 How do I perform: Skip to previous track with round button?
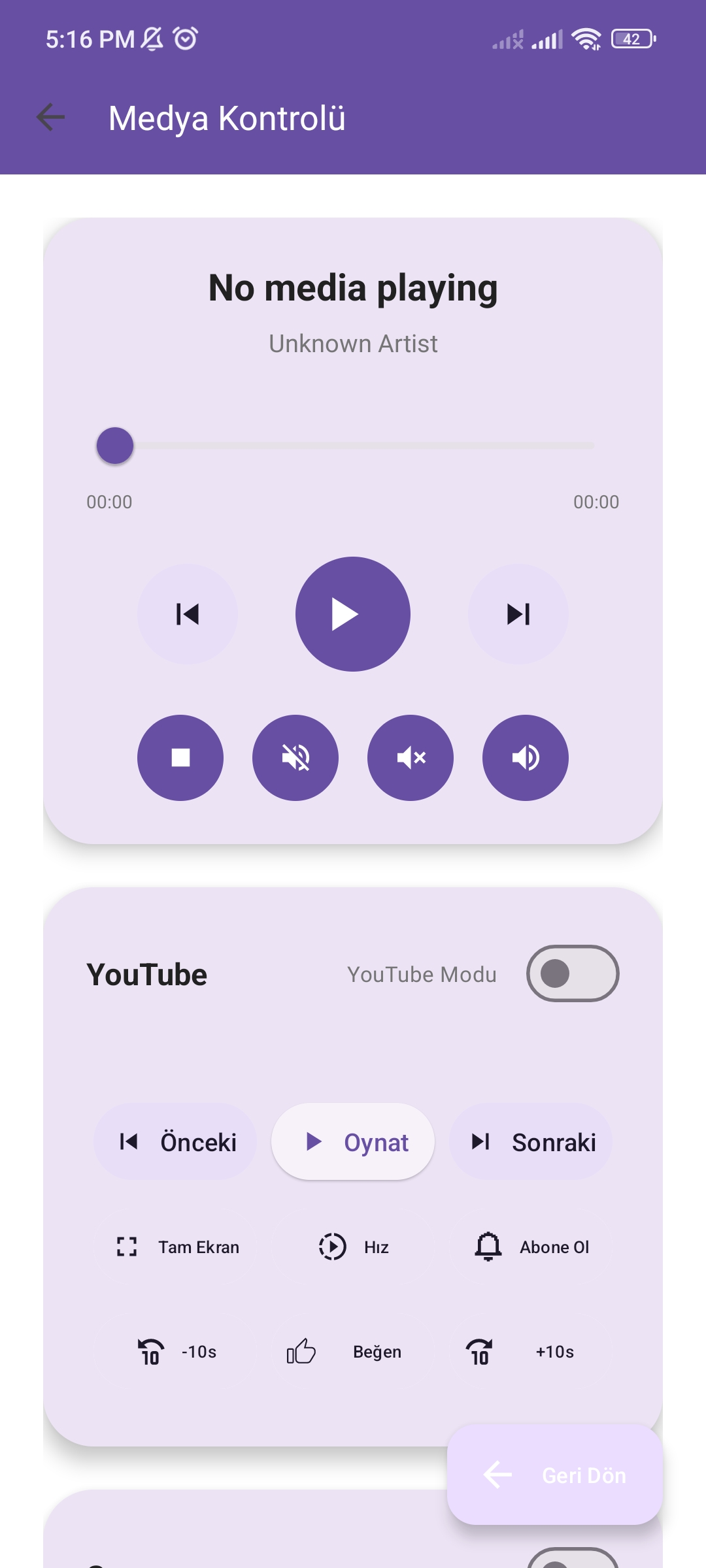pos(188,614)
